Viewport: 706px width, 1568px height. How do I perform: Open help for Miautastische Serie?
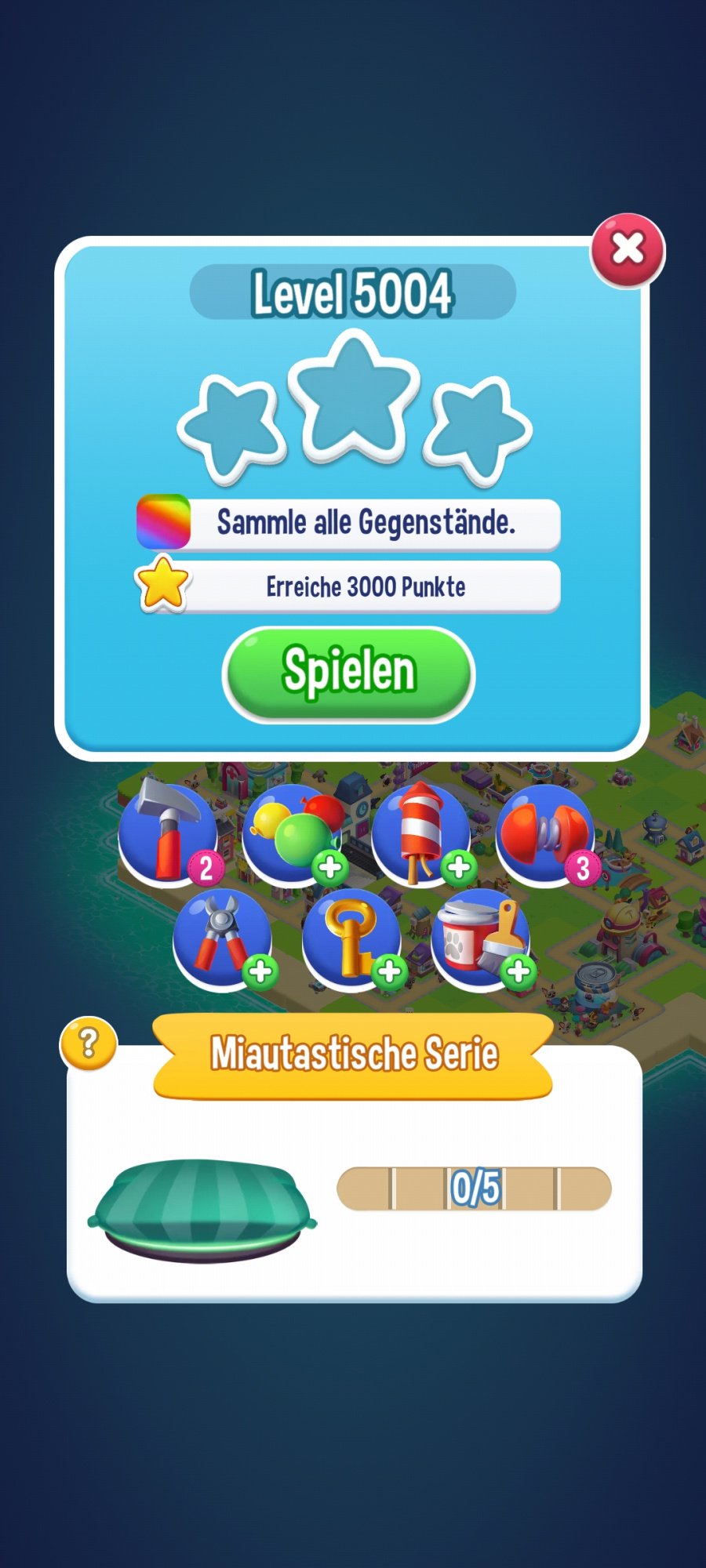coord(89,1044)
